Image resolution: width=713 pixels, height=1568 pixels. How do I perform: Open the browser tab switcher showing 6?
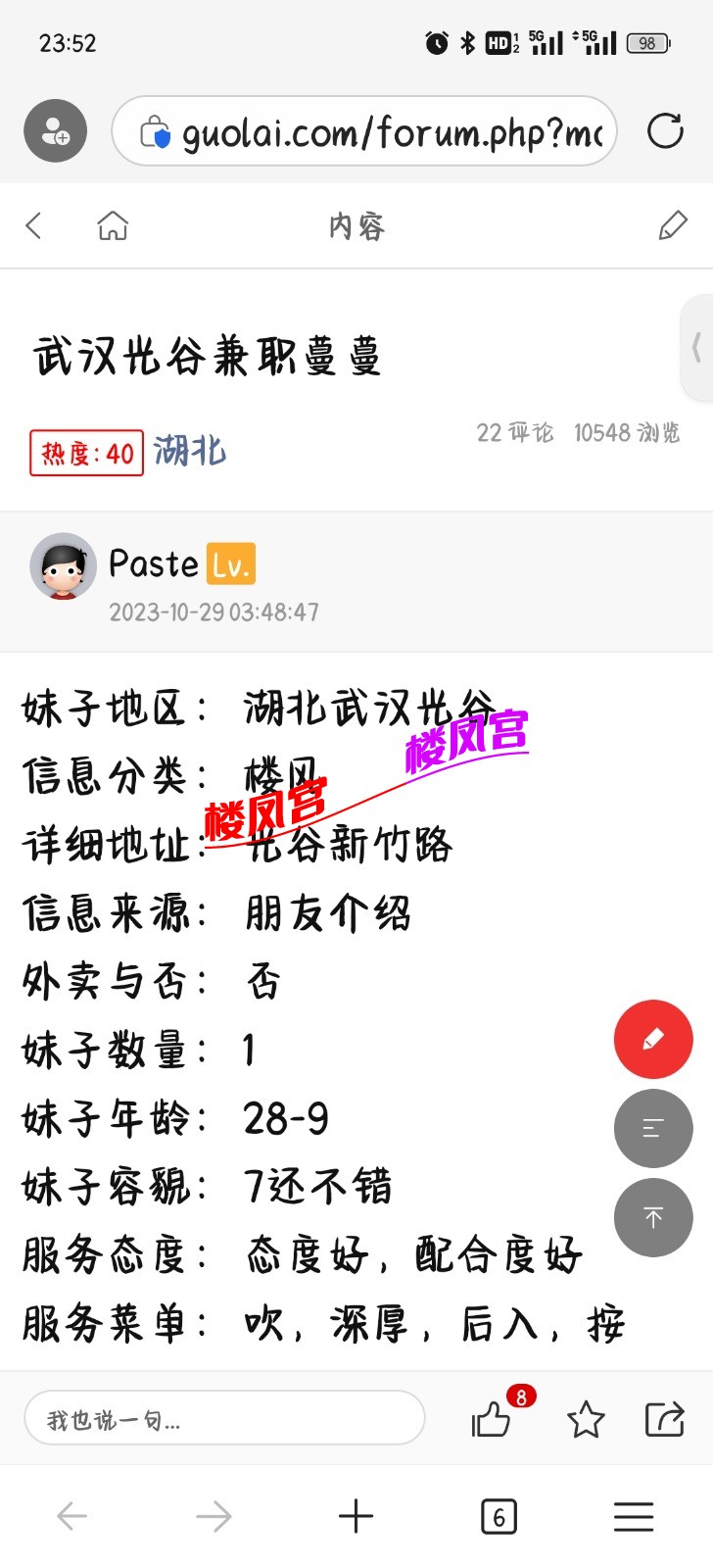(x=499, y=1517)
